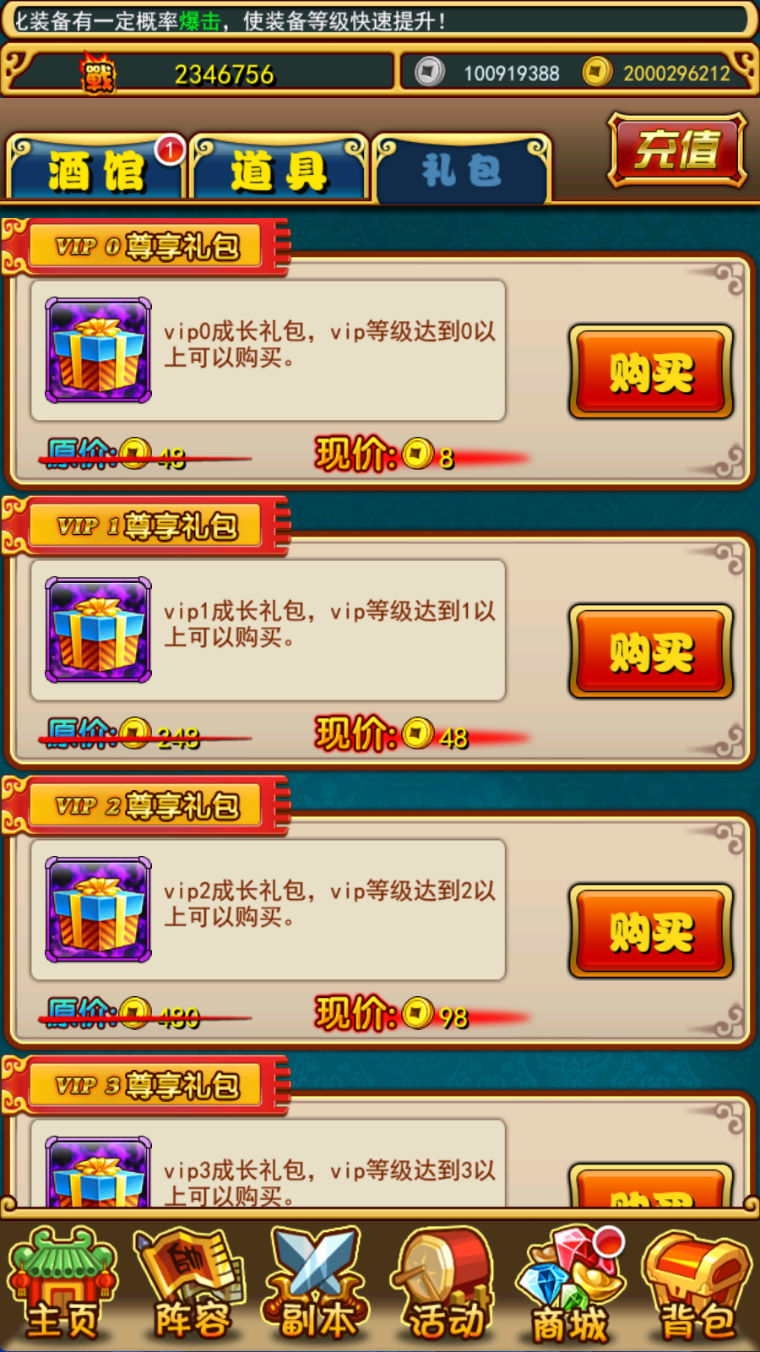This screenshot has height=1352, width=760.
Task: Buy the VIP 2 尊享礼包
Action: (651, 931)
